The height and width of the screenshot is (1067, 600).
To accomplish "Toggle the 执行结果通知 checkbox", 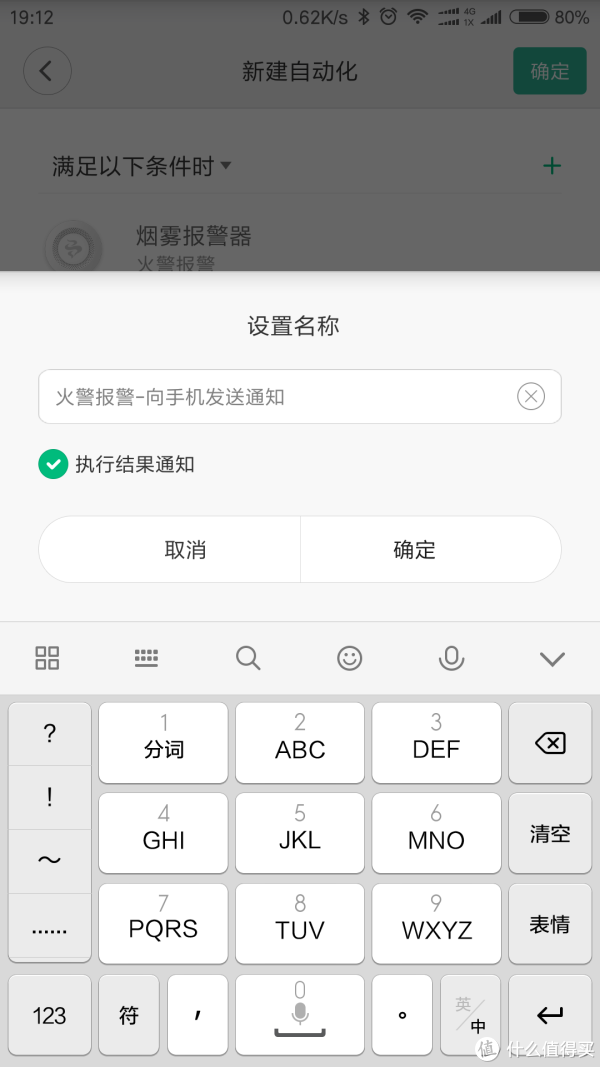I will pyautogui.click(x=53, y=464).
